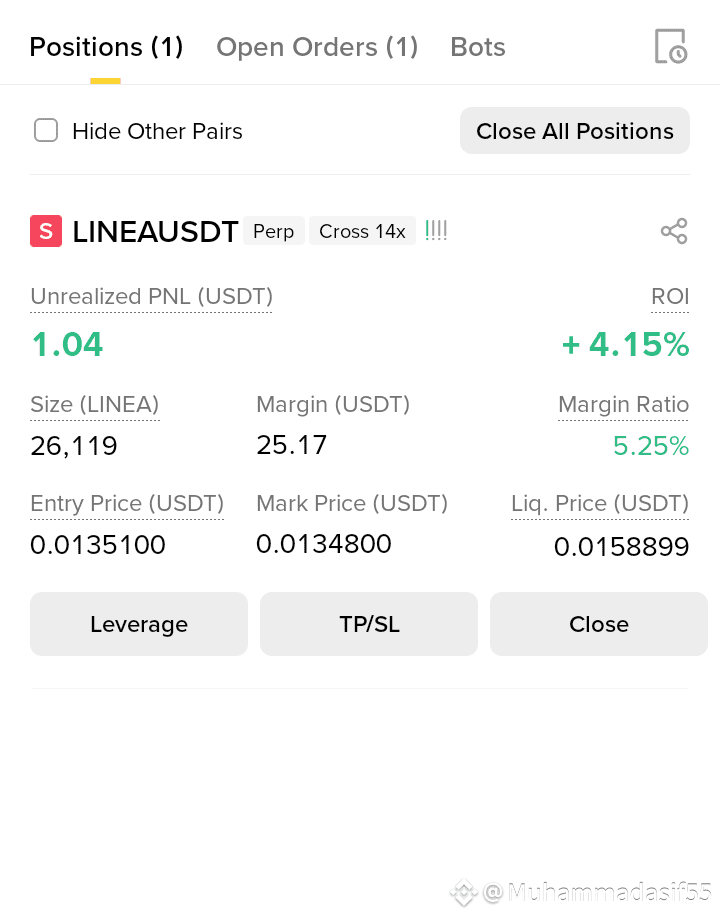Show the ROI explanation

(x=670, y=297)
